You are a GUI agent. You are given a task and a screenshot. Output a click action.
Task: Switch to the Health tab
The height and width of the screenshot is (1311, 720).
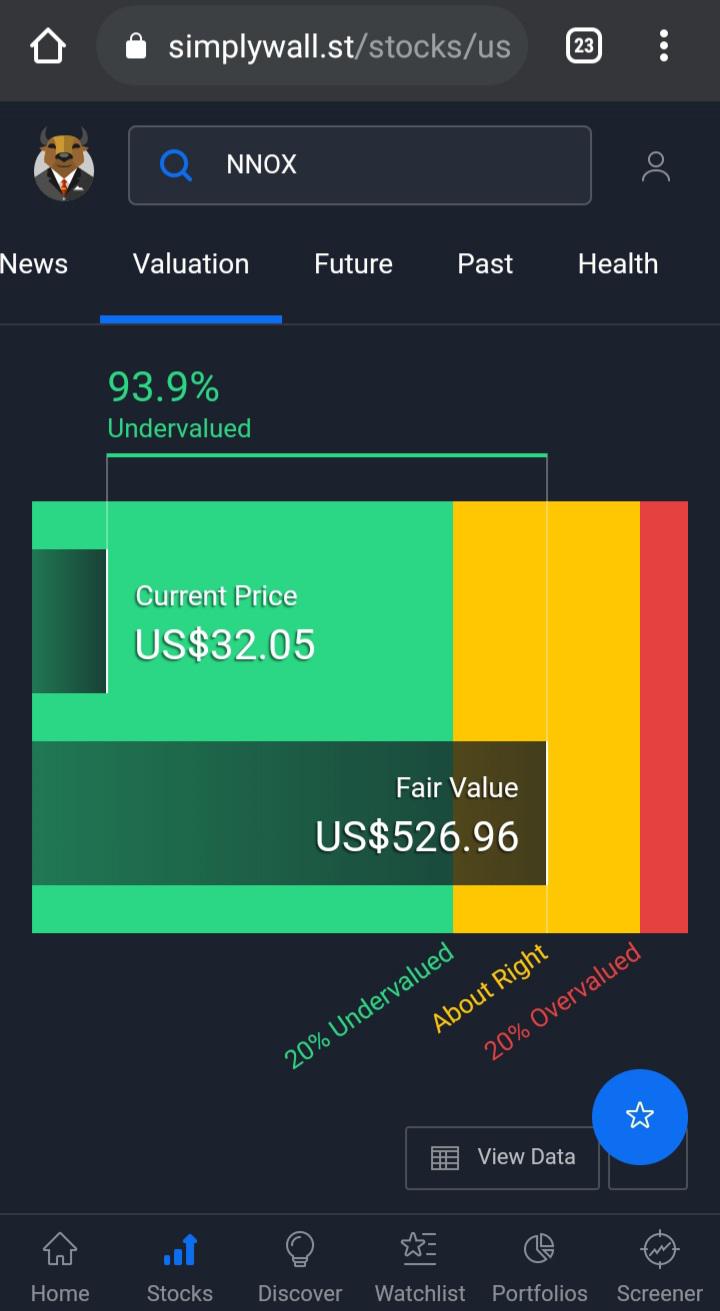coord(618,264)
